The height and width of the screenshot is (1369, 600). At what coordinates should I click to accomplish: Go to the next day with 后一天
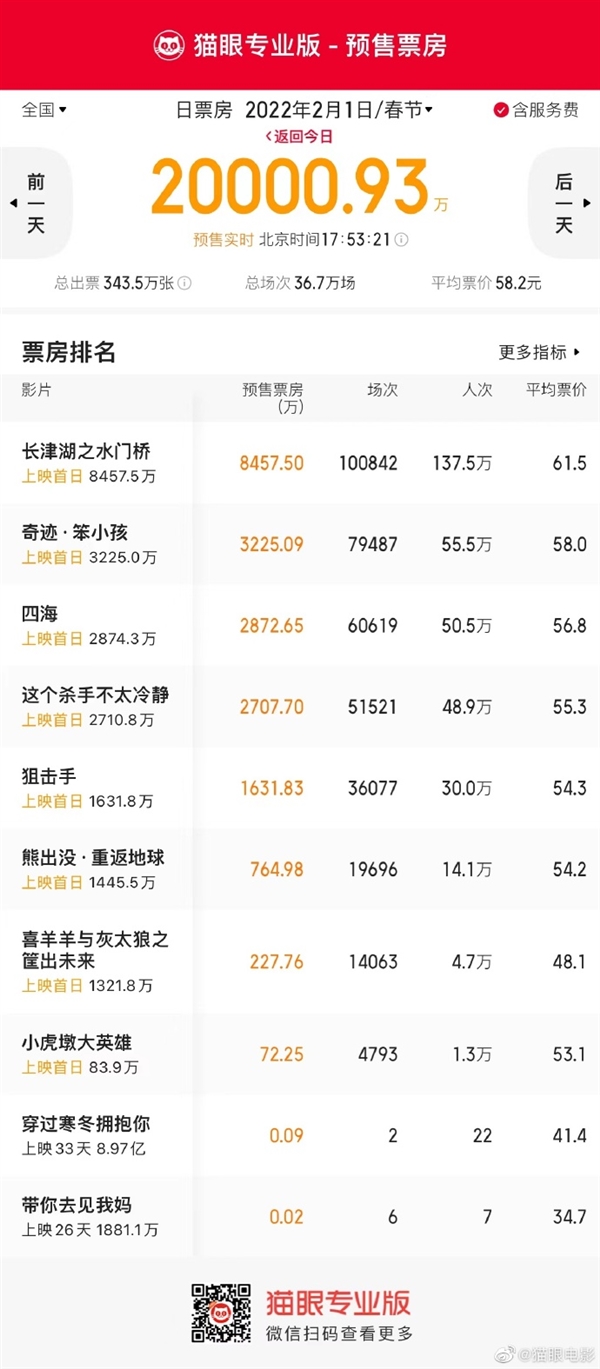tap(564, 203)
